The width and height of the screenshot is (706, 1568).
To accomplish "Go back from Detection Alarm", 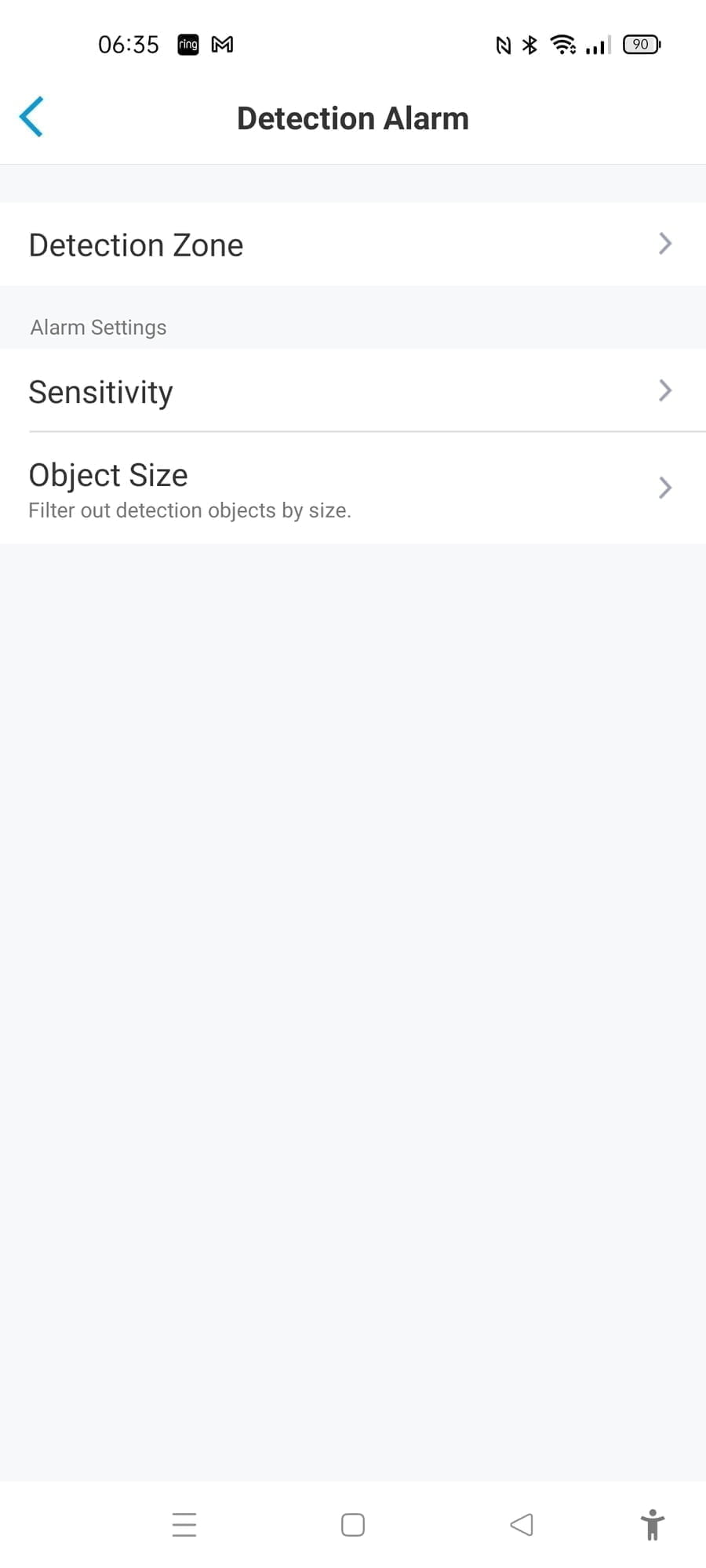I will click(31, 118).
